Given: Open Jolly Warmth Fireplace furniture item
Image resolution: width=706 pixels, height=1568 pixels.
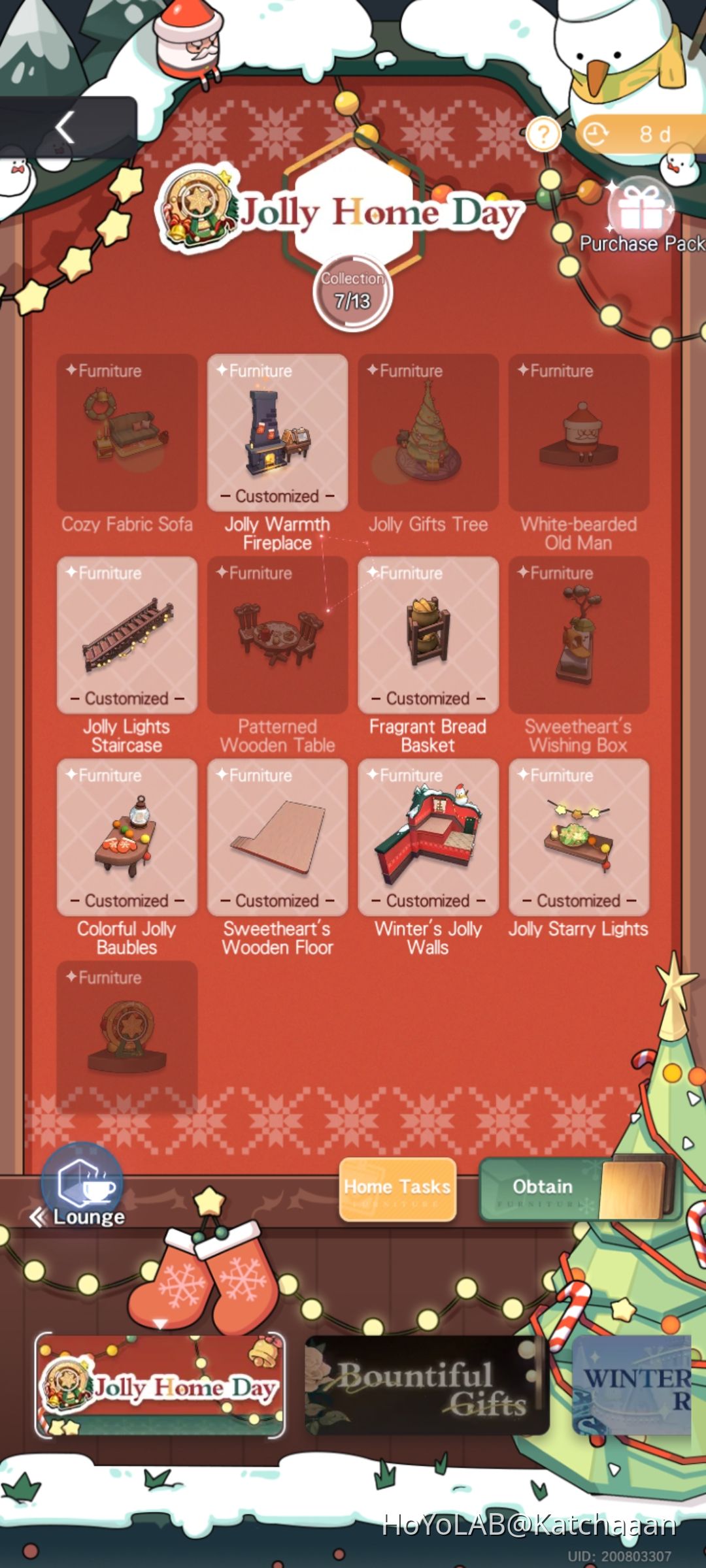Looking at the screenshot, I should [277, 433].
